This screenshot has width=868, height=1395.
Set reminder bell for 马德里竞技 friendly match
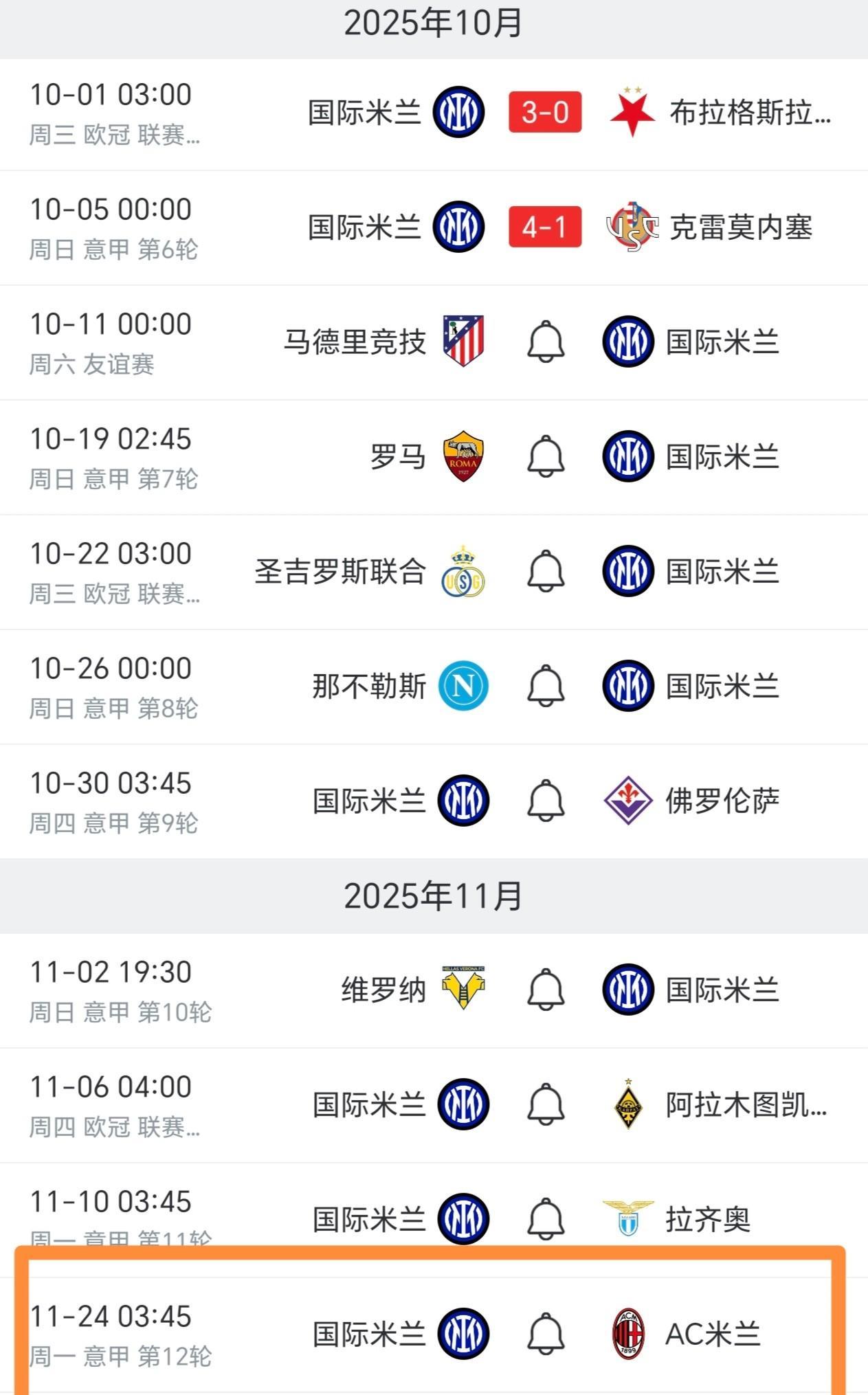[546, 342]
